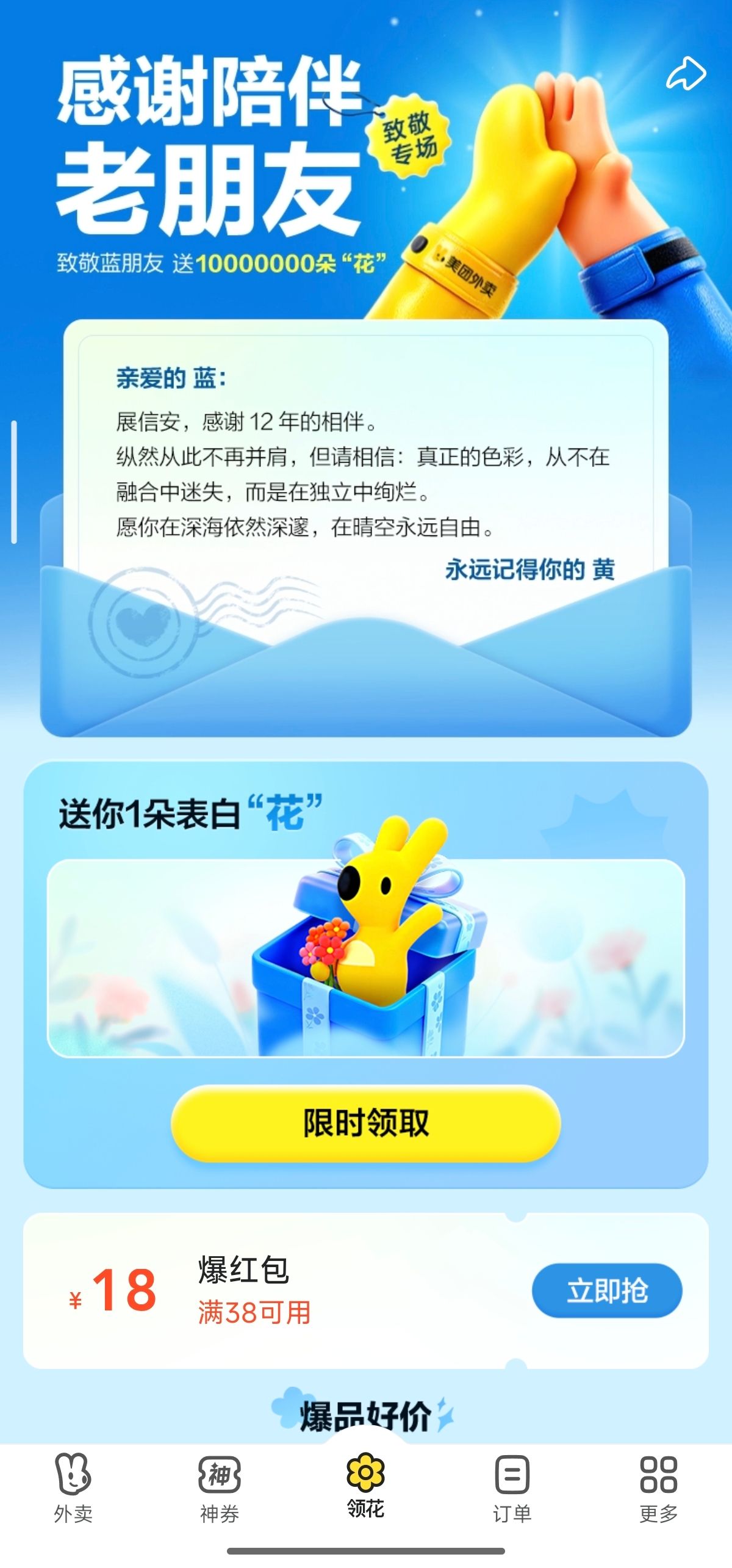Open the 更多 tab

click(x=659, y=1488)
